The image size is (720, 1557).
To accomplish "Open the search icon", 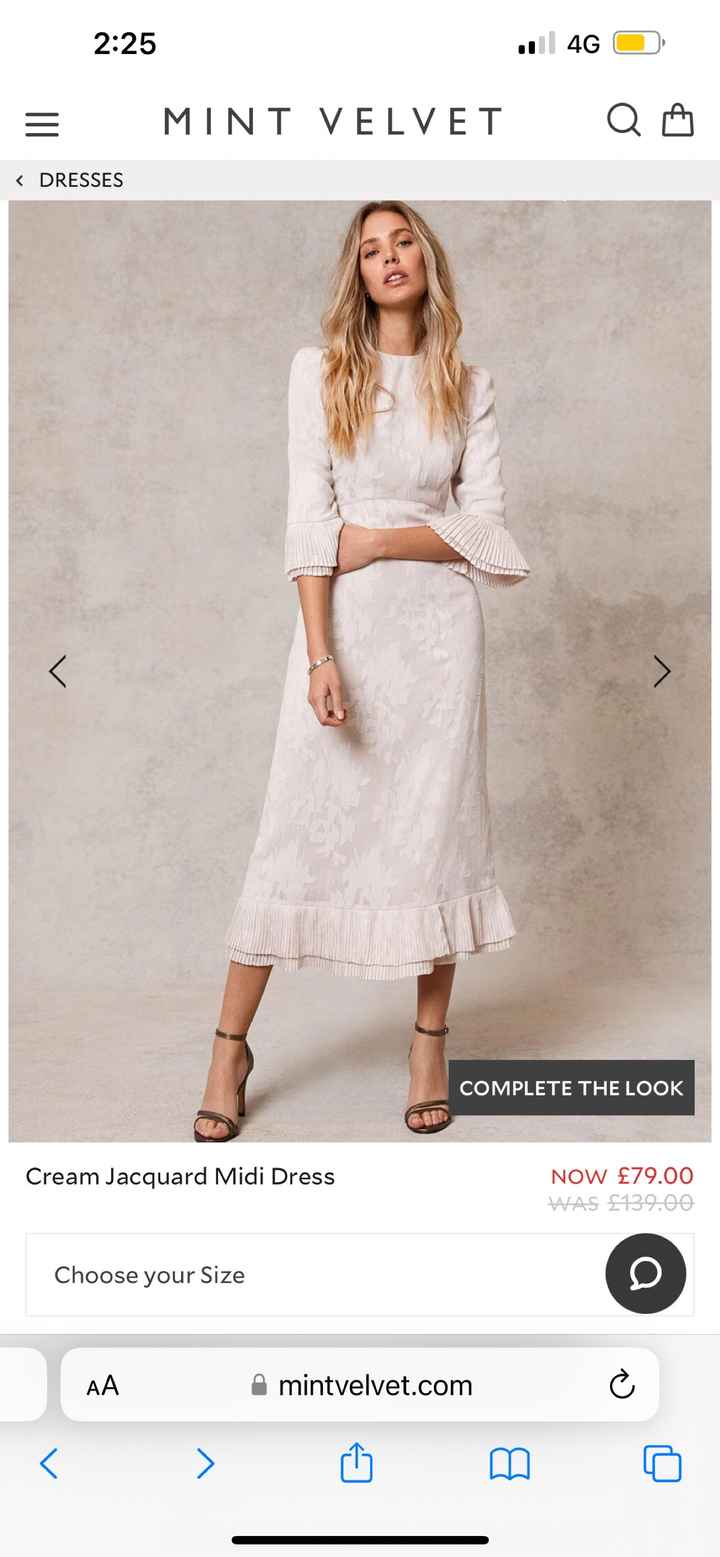I will tap(623, 119).
